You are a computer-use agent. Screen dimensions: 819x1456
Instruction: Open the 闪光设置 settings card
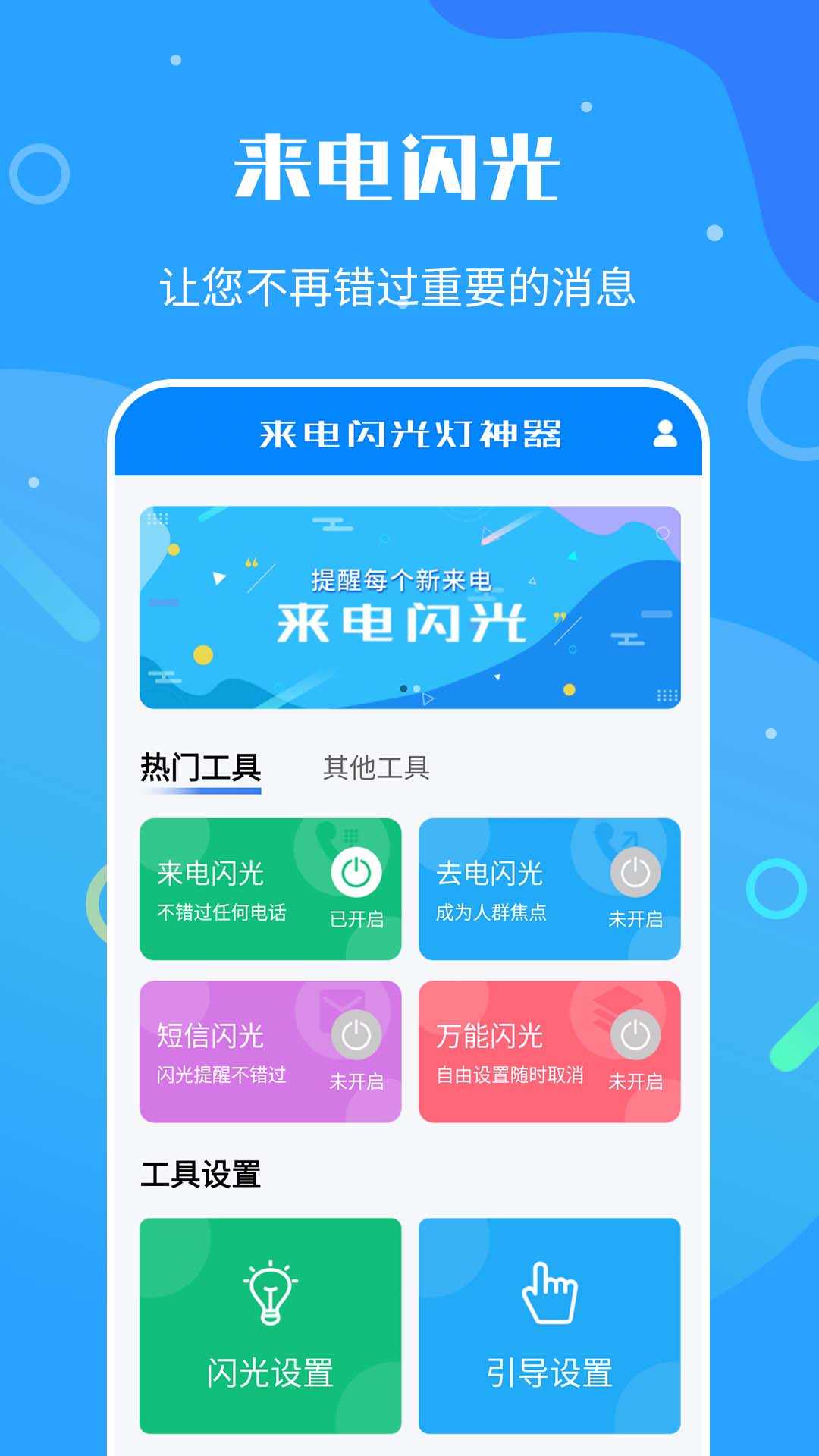[x=270, y=1323]
